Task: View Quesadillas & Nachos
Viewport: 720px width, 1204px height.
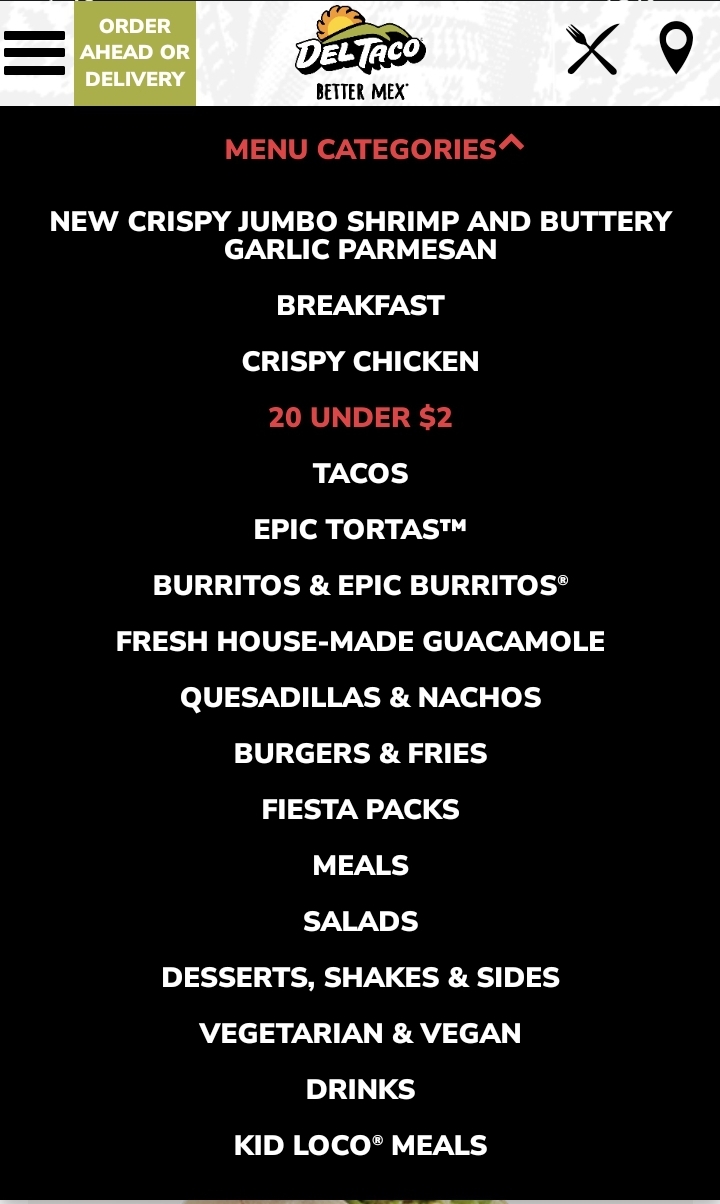Action: (360, 697)
